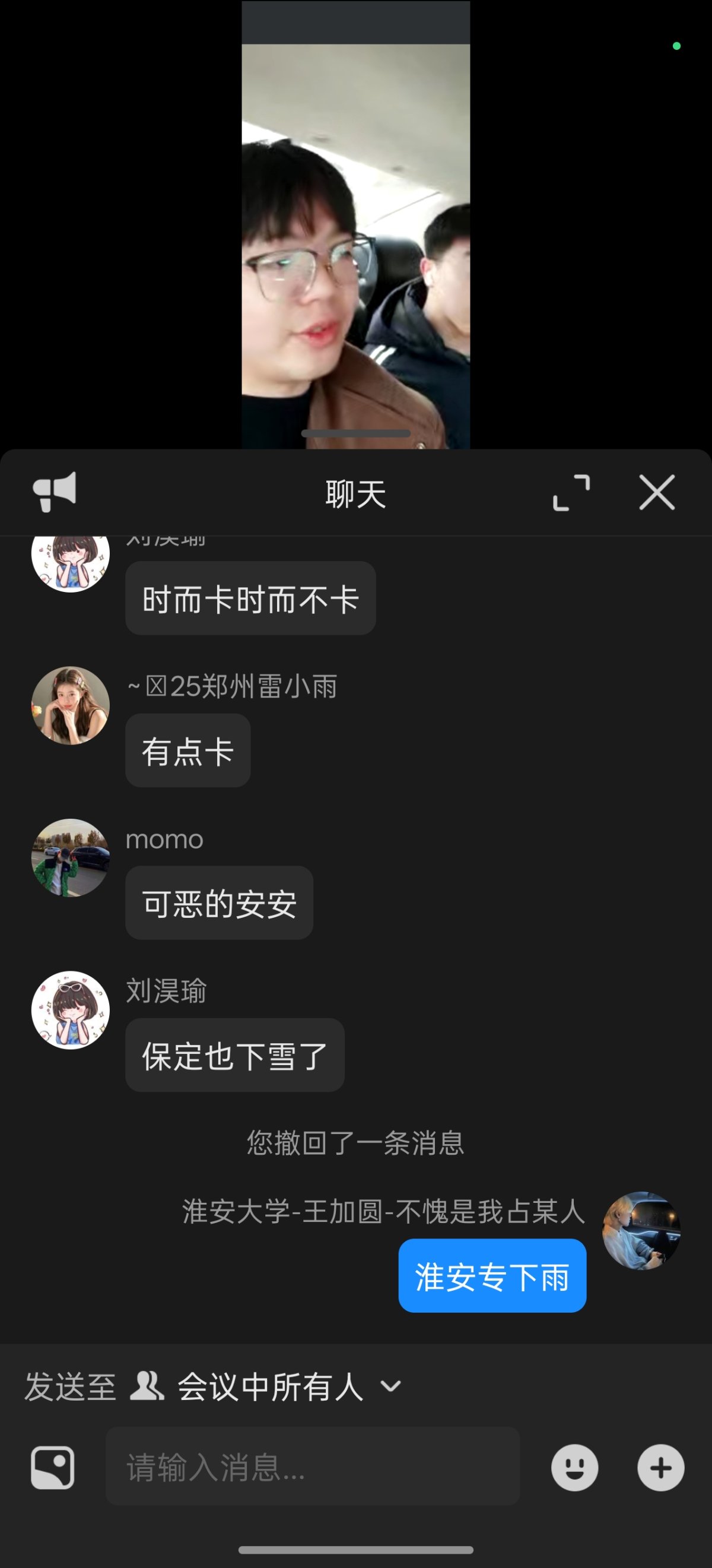This screenshot has height=1568, width=712.
Task: Open the 聊天 panel header menu
Action: [x=356, y=493]
